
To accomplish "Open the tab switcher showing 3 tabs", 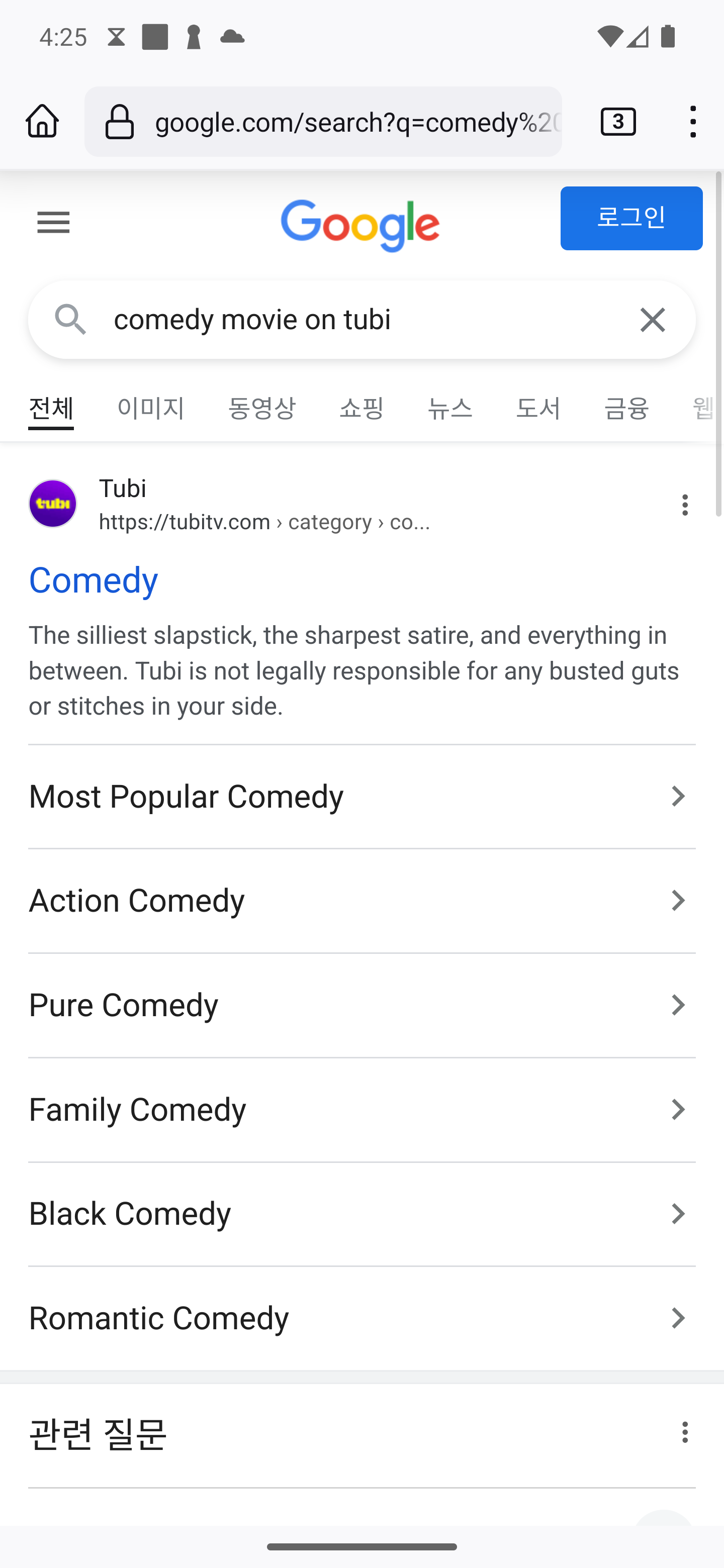I will pos(618,122).
